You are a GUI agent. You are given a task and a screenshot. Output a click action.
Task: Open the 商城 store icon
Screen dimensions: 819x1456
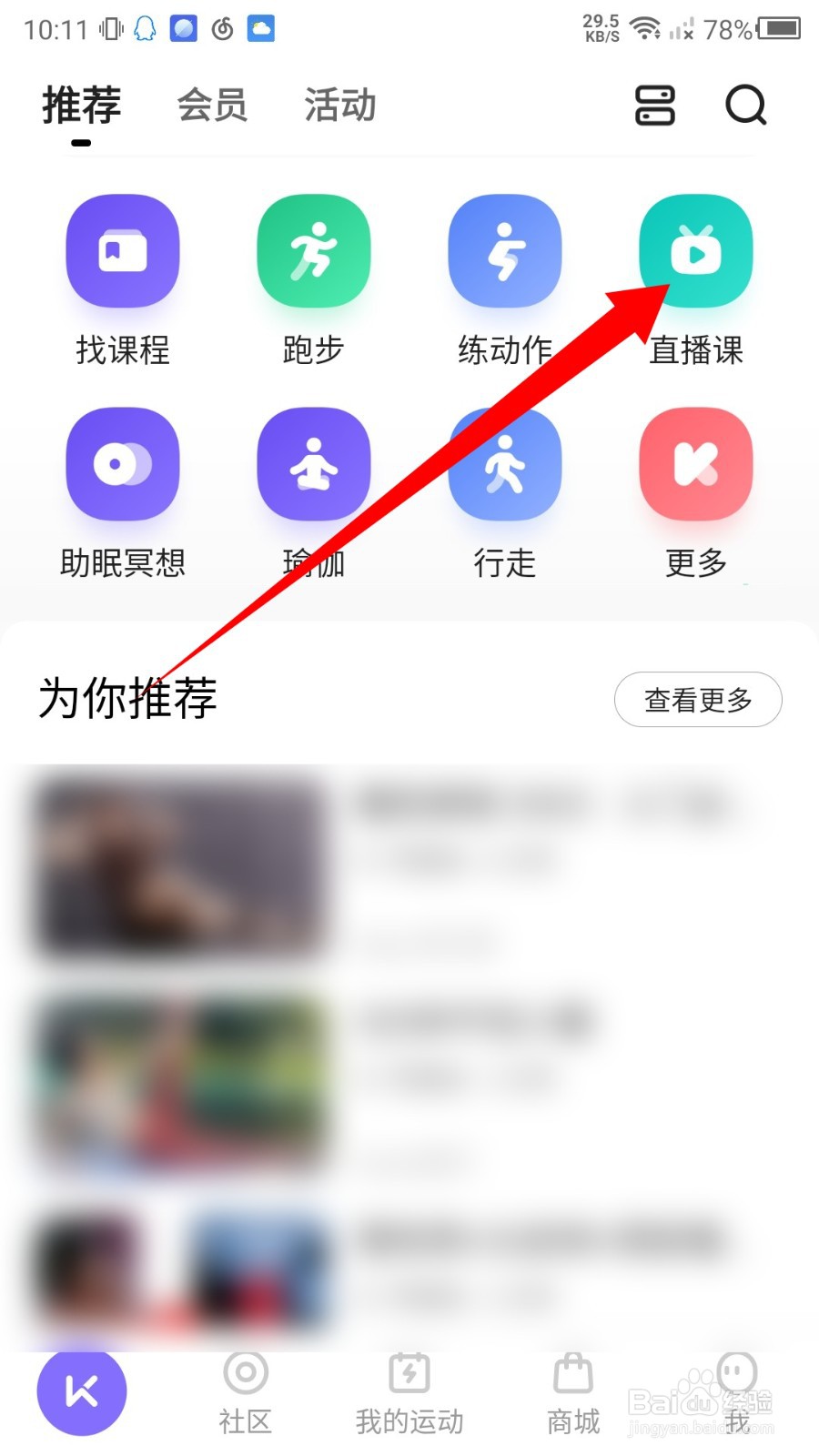coord(572,1390)
